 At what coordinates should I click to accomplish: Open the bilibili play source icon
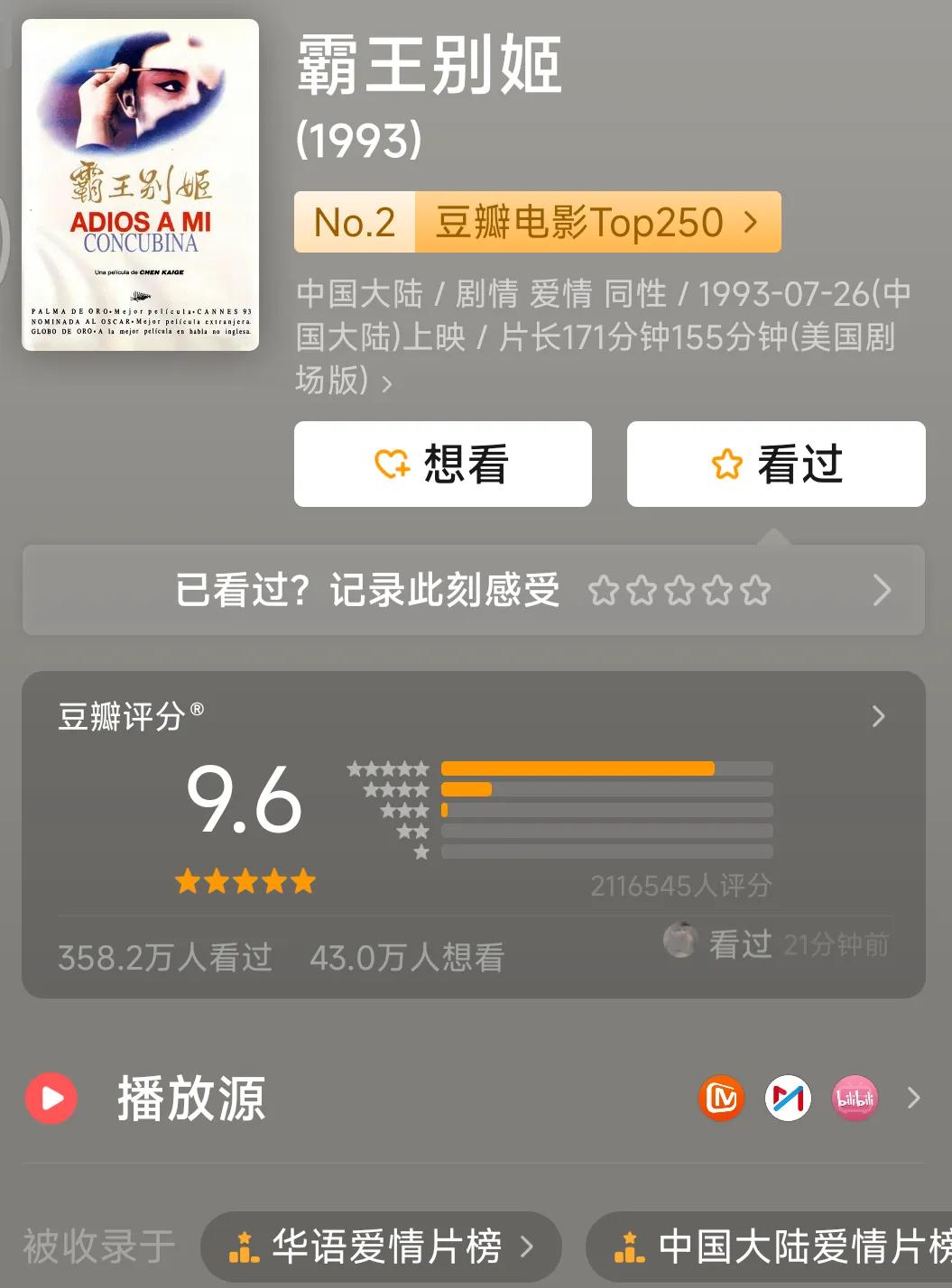854,1098
